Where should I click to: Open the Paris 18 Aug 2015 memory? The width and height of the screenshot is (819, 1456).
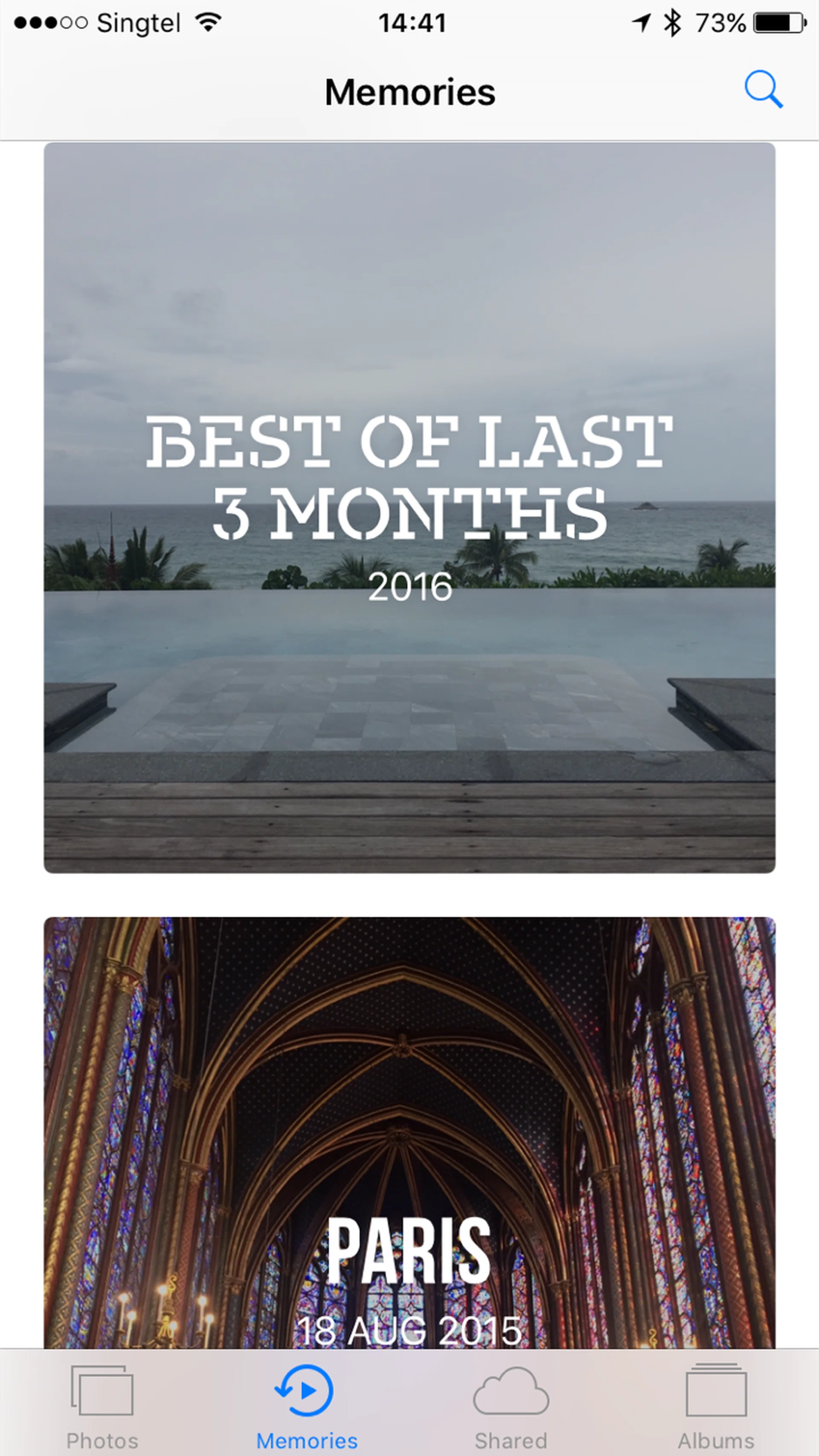pos(409,1131)
